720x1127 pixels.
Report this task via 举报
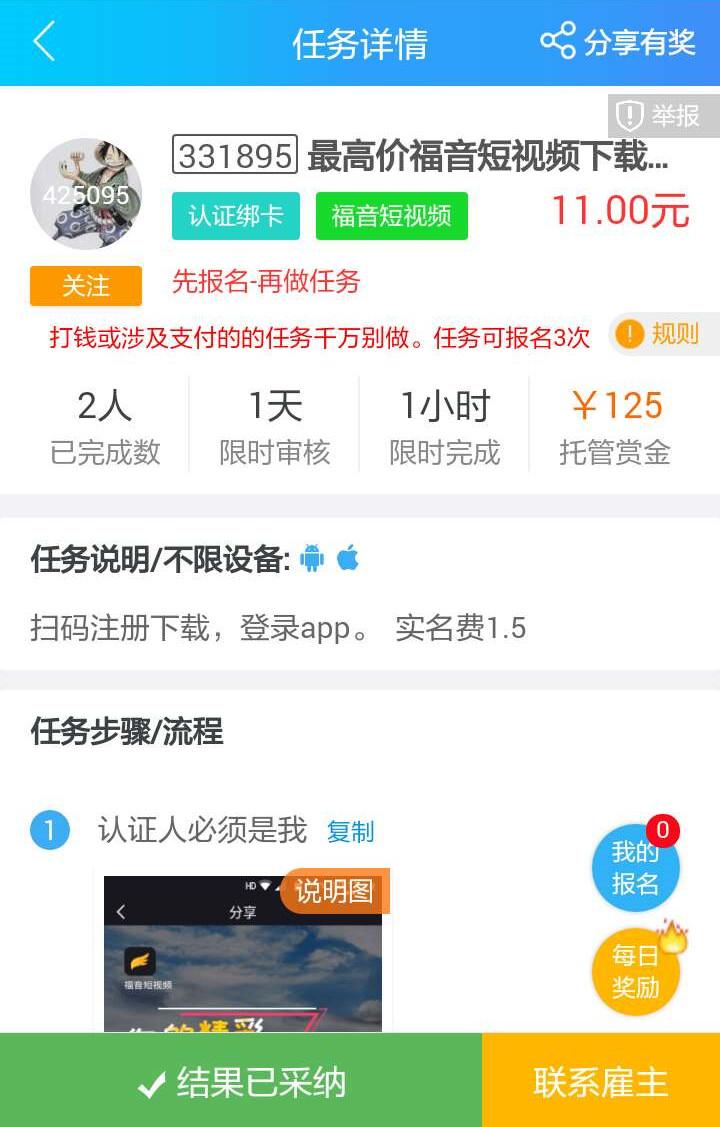point(663,116)
